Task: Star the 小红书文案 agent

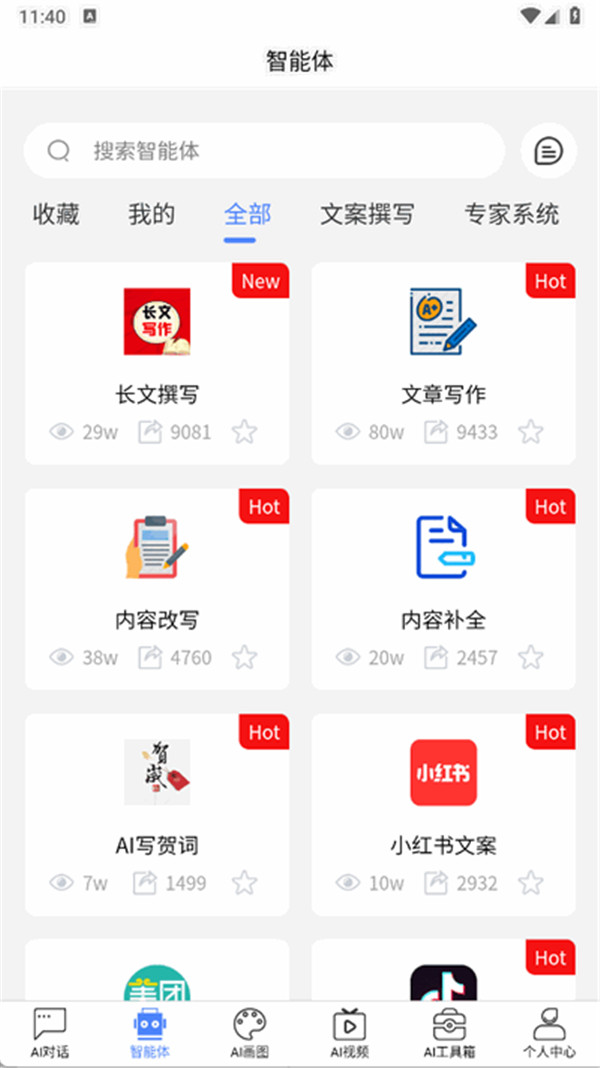Action: (531, 883)
